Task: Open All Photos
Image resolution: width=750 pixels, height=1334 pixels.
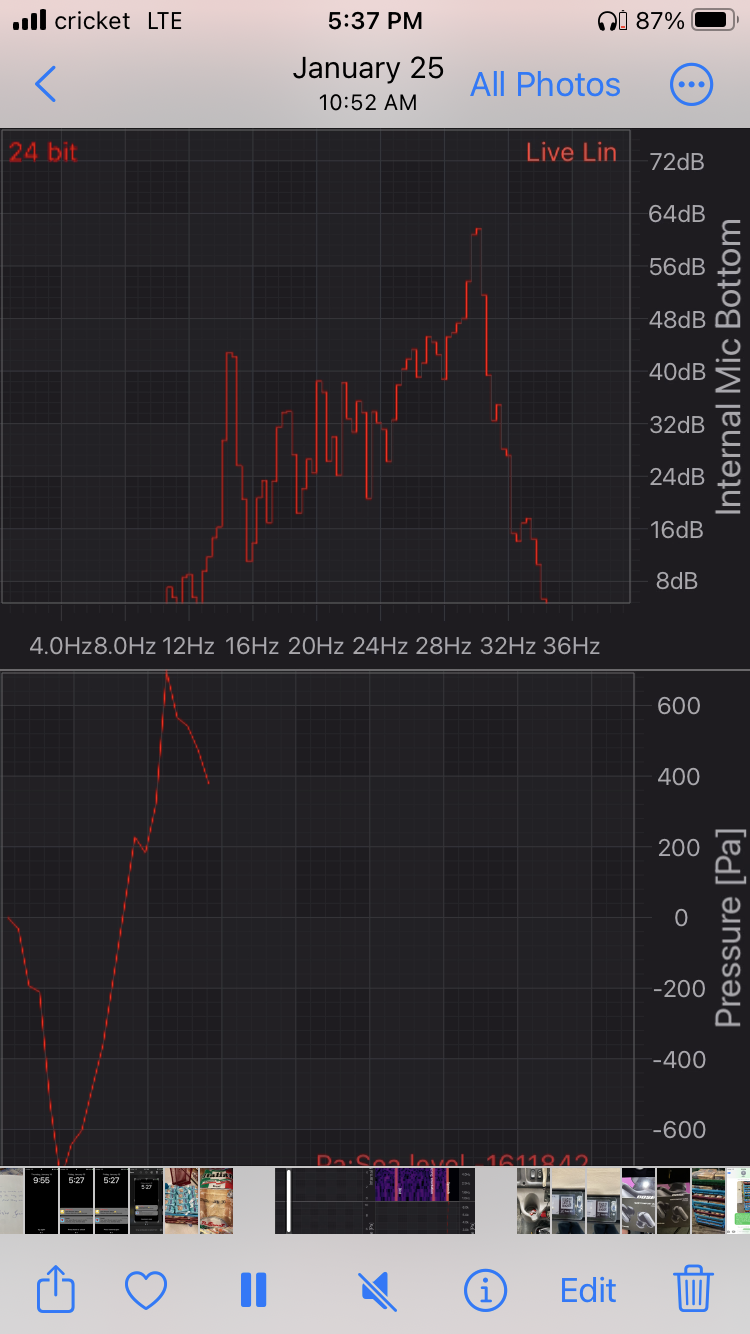Action: (x=545, y=85)
